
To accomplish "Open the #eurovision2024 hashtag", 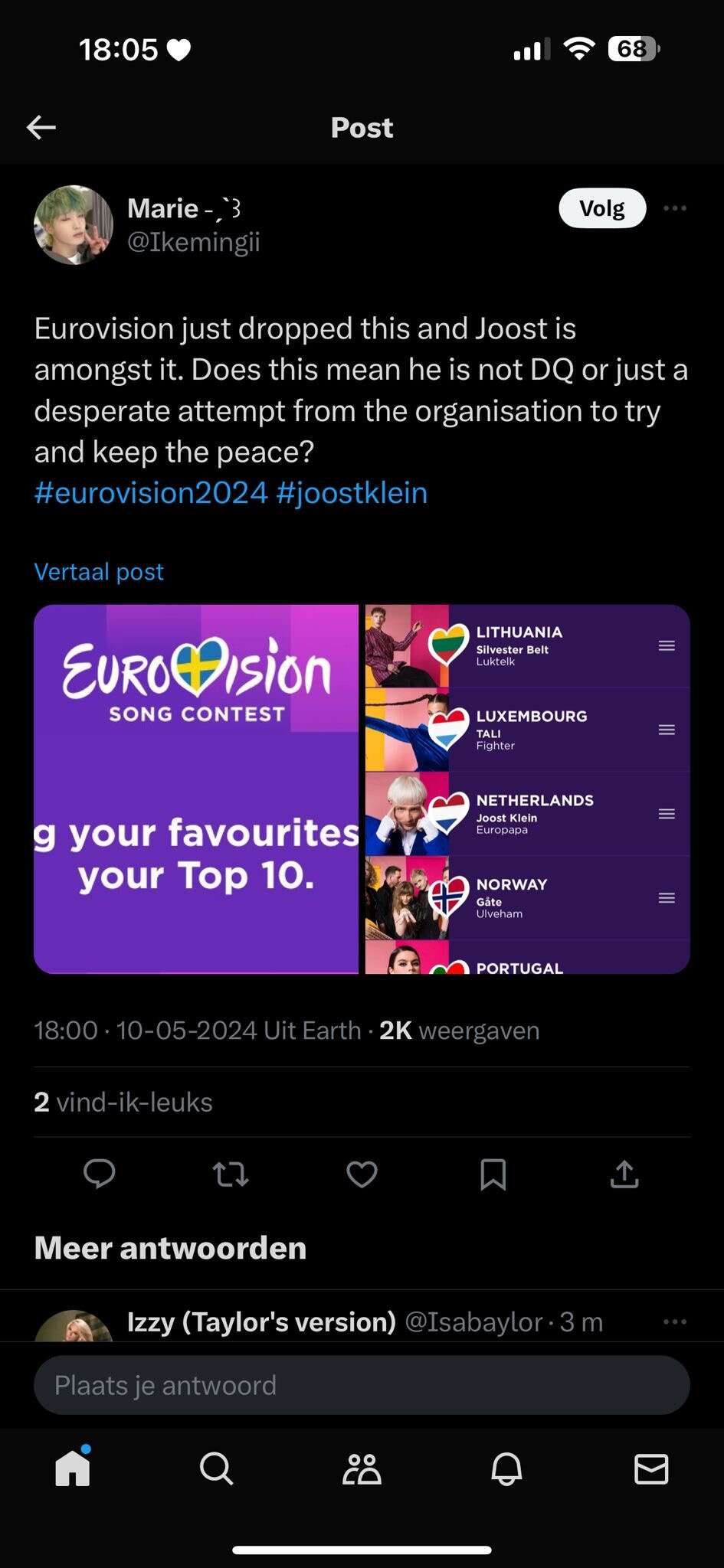I will coord(151,492).
